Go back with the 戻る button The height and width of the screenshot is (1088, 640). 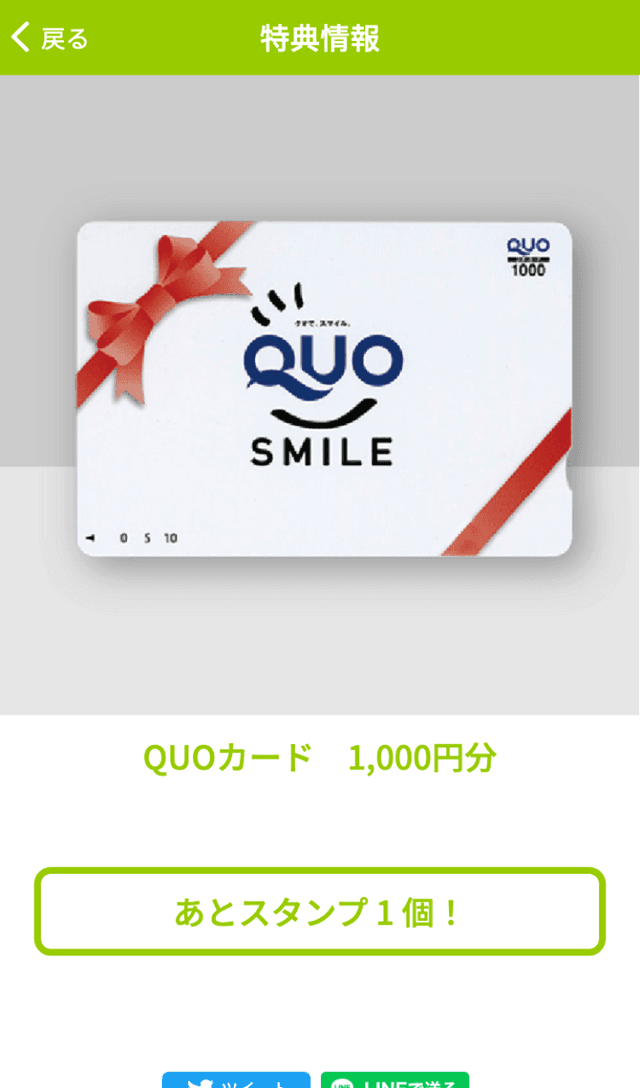(50, 38)
